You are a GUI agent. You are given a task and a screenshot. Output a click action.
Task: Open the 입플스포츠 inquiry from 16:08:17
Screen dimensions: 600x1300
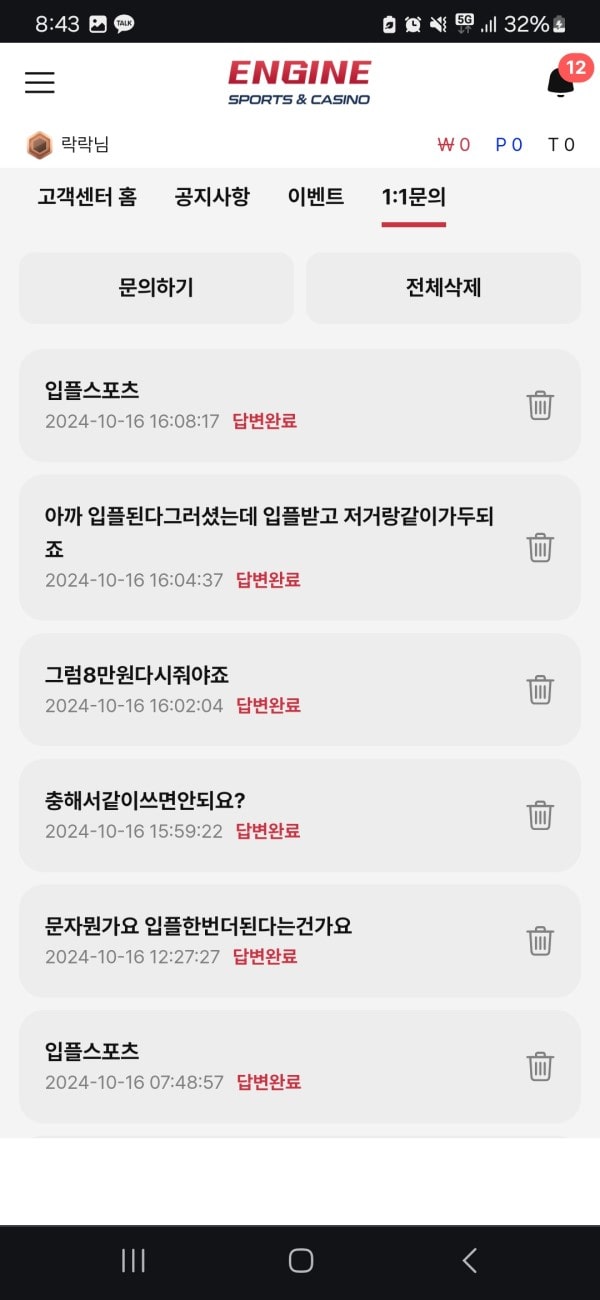300,405
